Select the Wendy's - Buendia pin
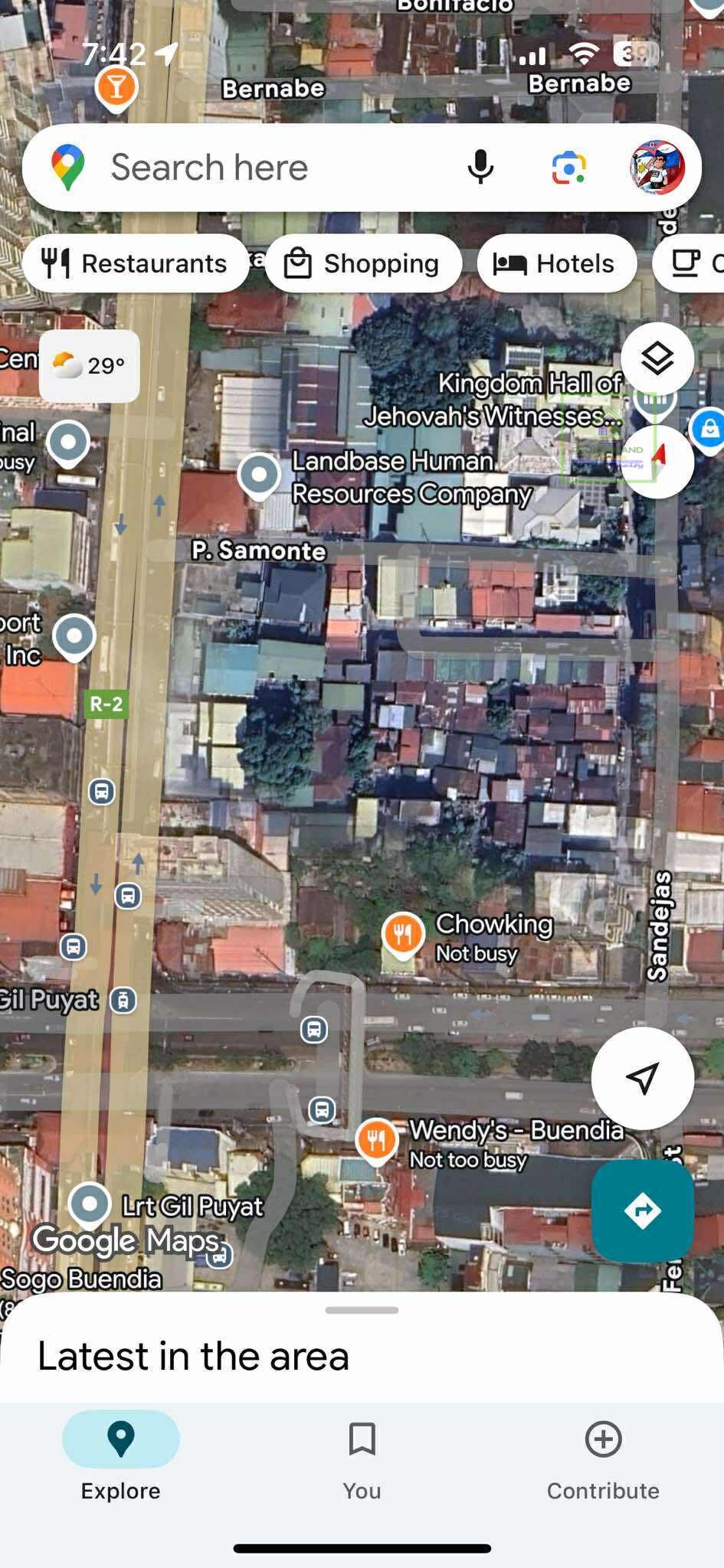Image resolution: width=724 pixels, height=1568 pixels. click(x=376, y=1141)
